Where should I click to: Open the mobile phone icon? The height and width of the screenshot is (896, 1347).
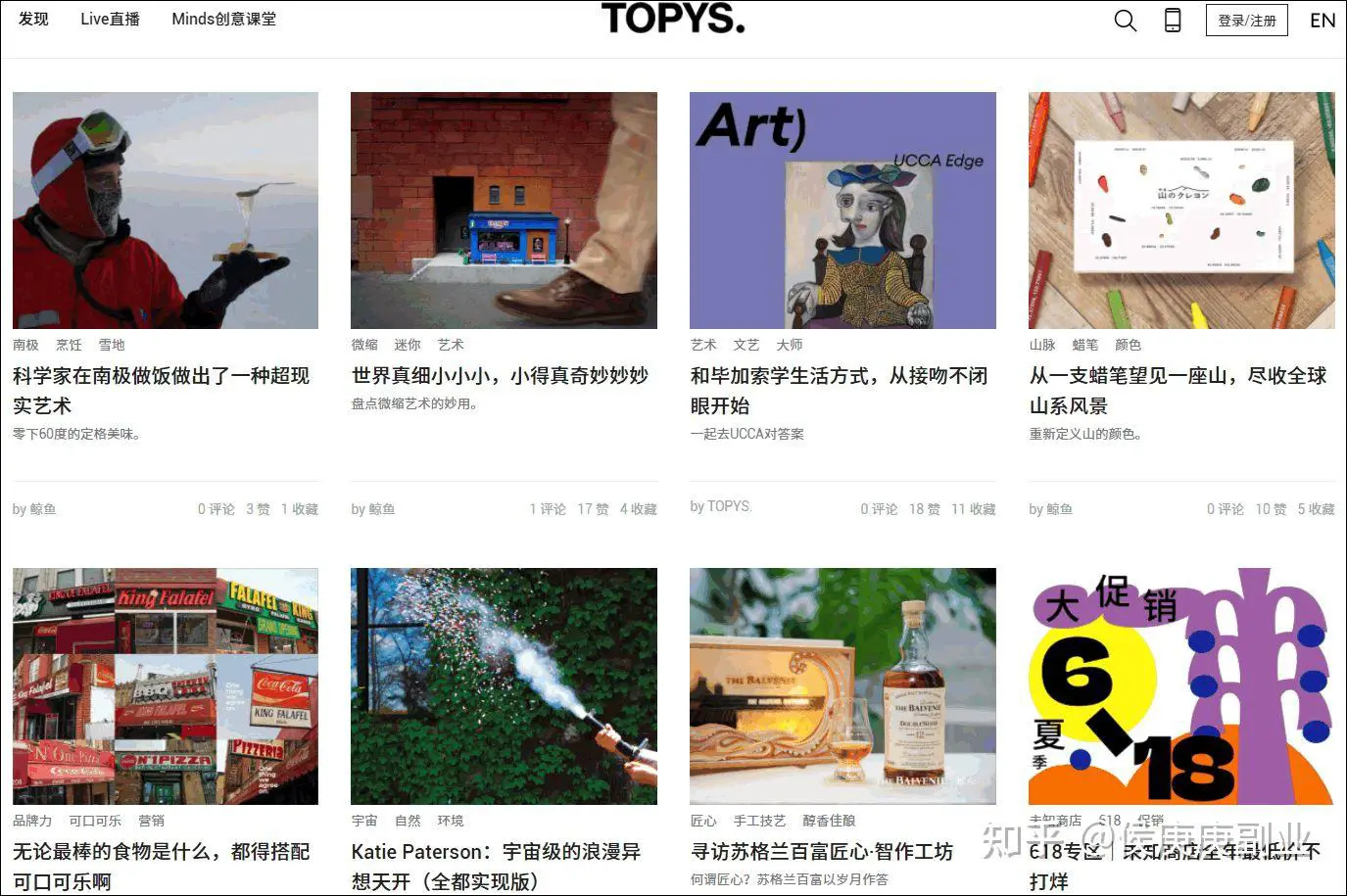1172,21
